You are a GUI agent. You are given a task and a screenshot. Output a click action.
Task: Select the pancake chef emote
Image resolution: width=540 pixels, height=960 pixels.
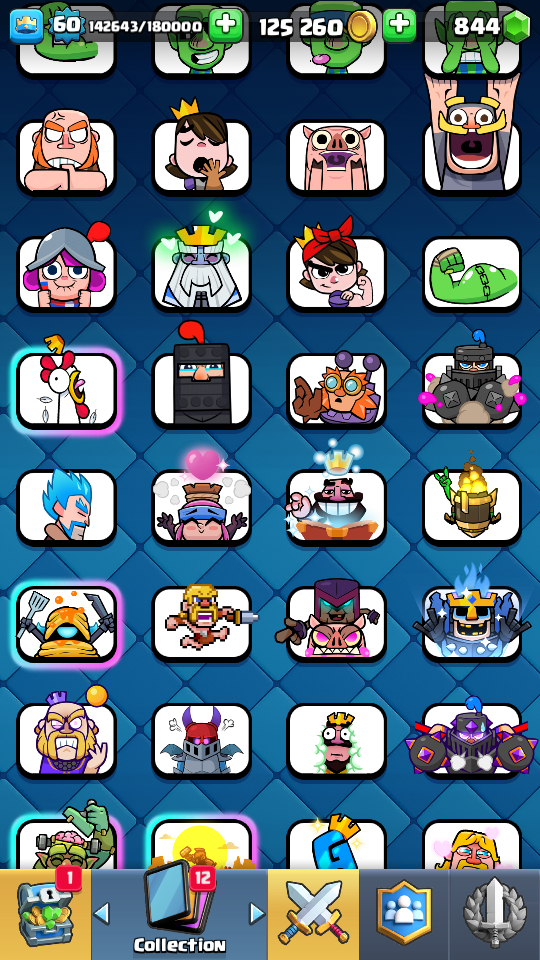[x=66, y=624]
